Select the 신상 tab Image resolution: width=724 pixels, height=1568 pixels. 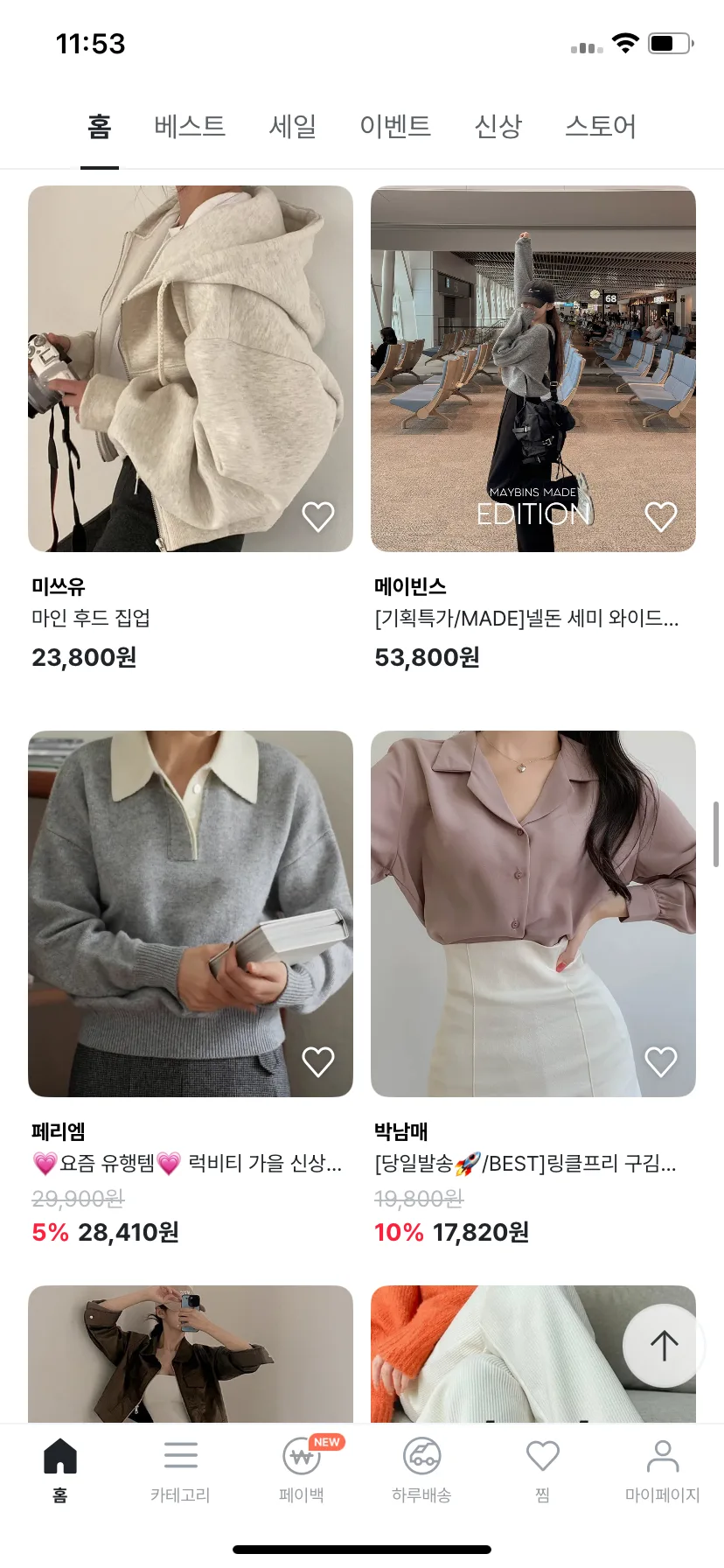coord(498,127)
